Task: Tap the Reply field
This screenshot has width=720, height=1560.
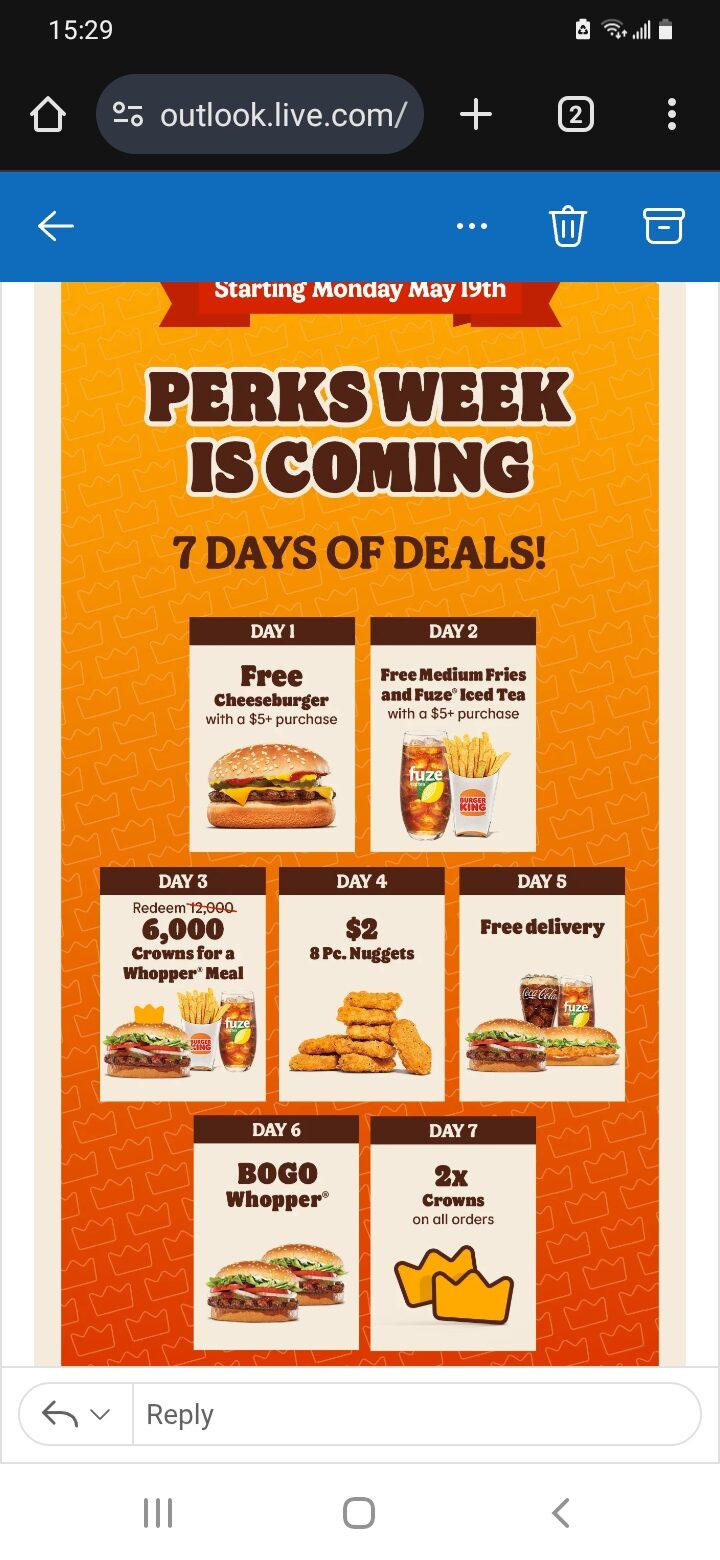Action: pyautogui.click(x=415, y=1415)
